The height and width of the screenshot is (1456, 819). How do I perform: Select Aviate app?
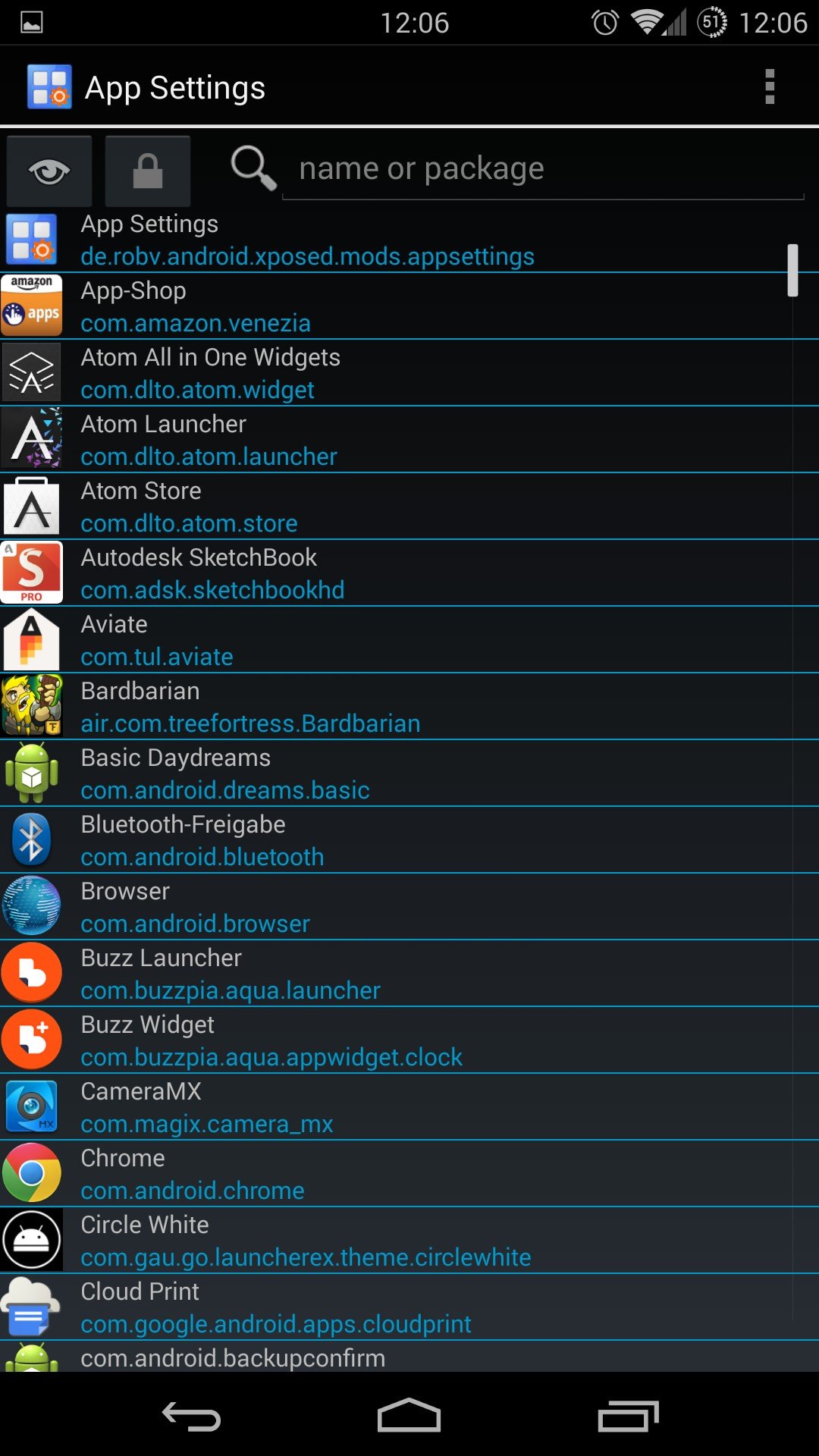coord(409,640)
